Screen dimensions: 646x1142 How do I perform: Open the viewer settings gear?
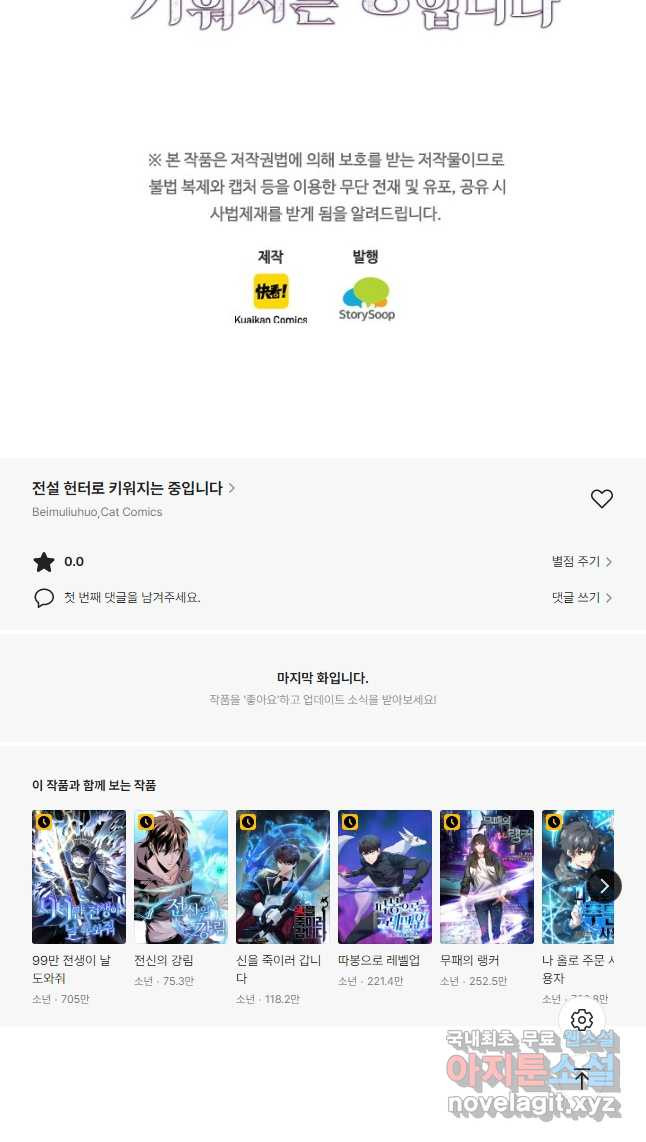tap(582, 1020)
